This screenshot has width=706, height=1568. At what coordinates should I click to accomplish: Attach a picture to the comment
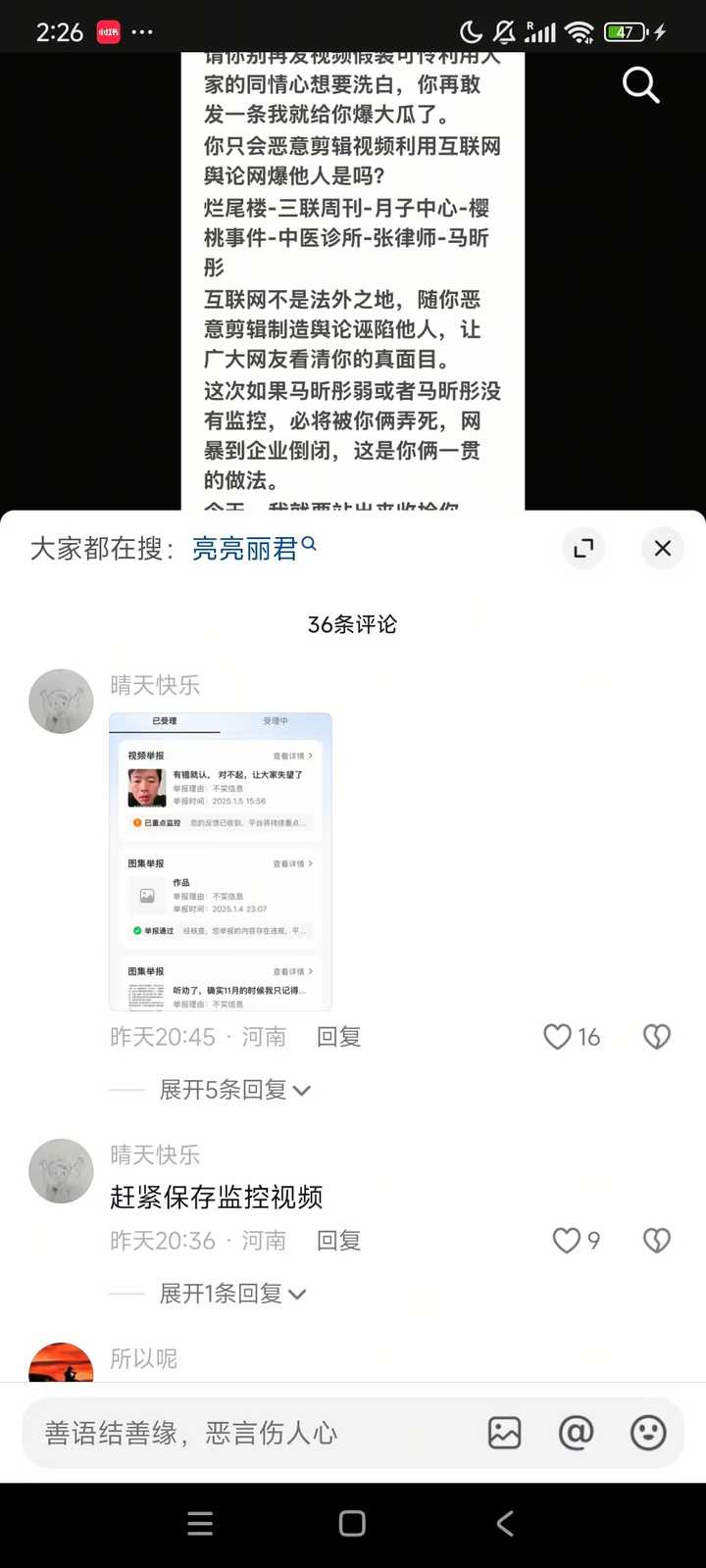504,1433
